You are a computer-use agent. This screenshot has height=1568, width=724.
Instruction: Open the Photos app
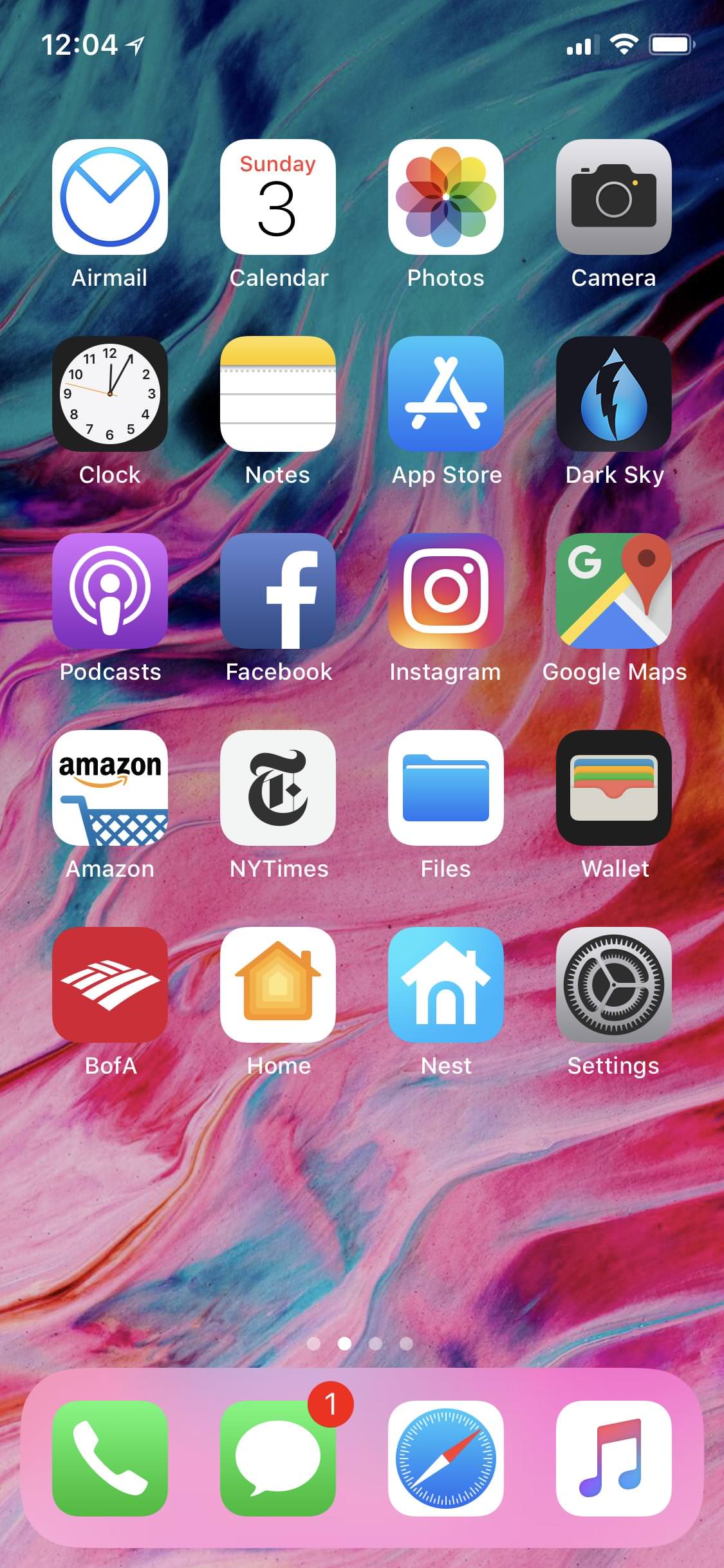coord(446,197)
